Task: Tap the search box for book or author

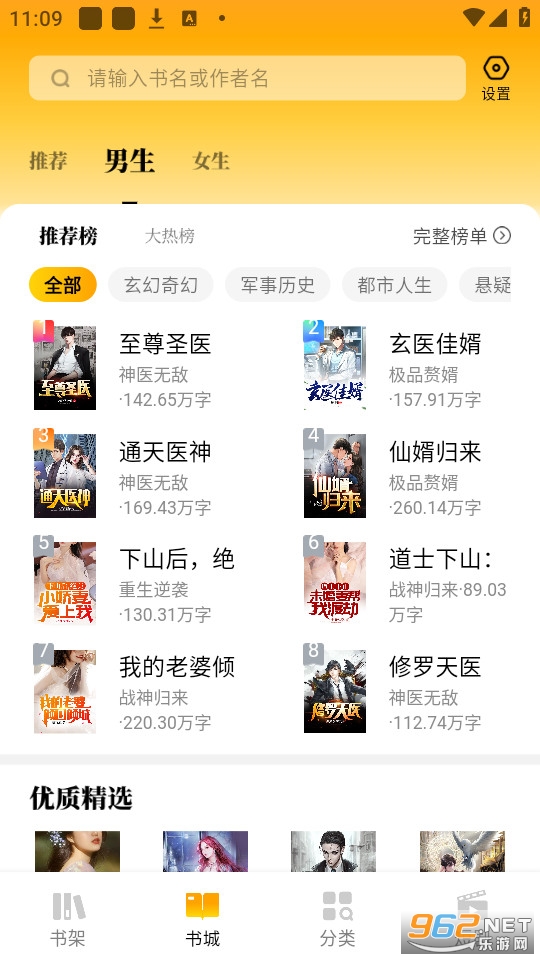Action: 247,78
